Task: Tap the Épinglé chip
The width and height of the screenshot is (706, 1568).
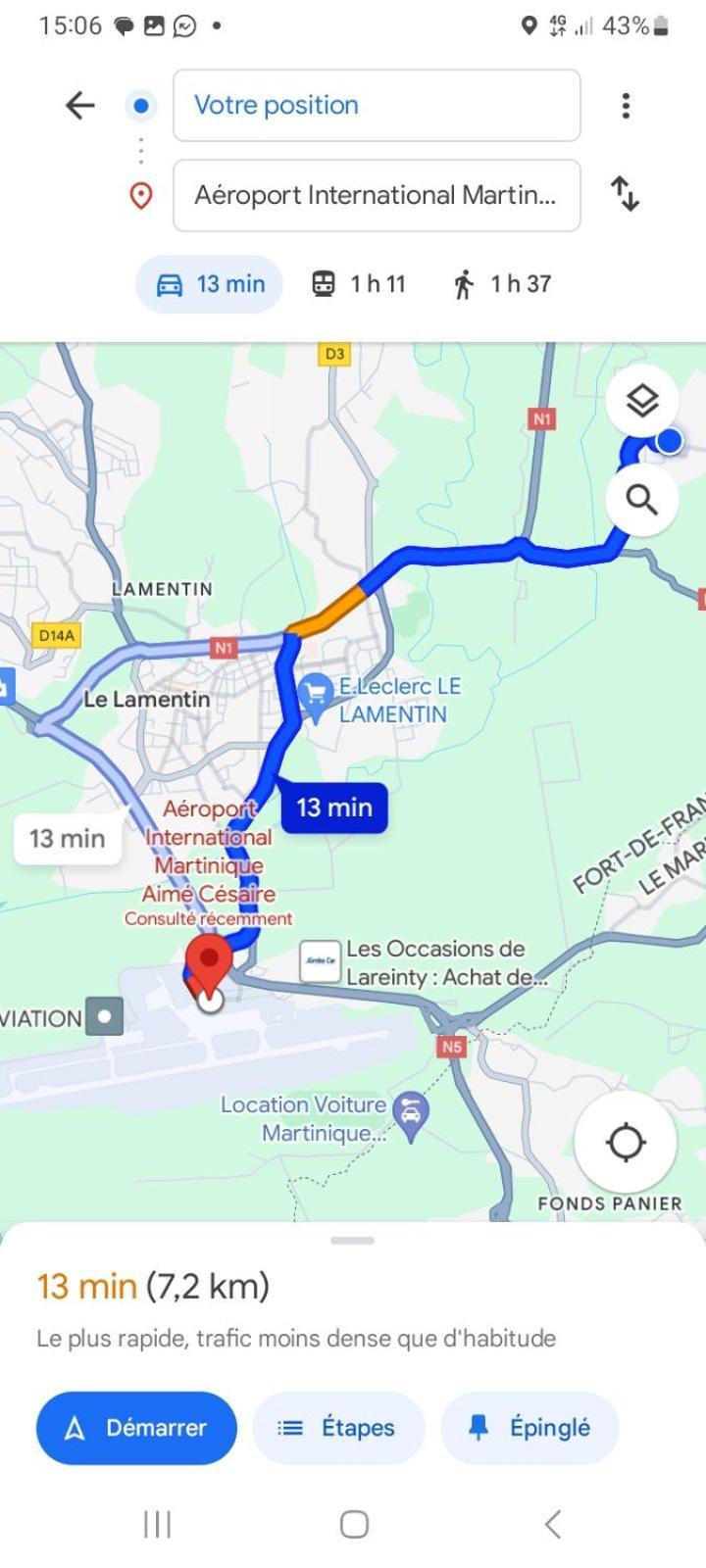Action: tap(529, 1428)
